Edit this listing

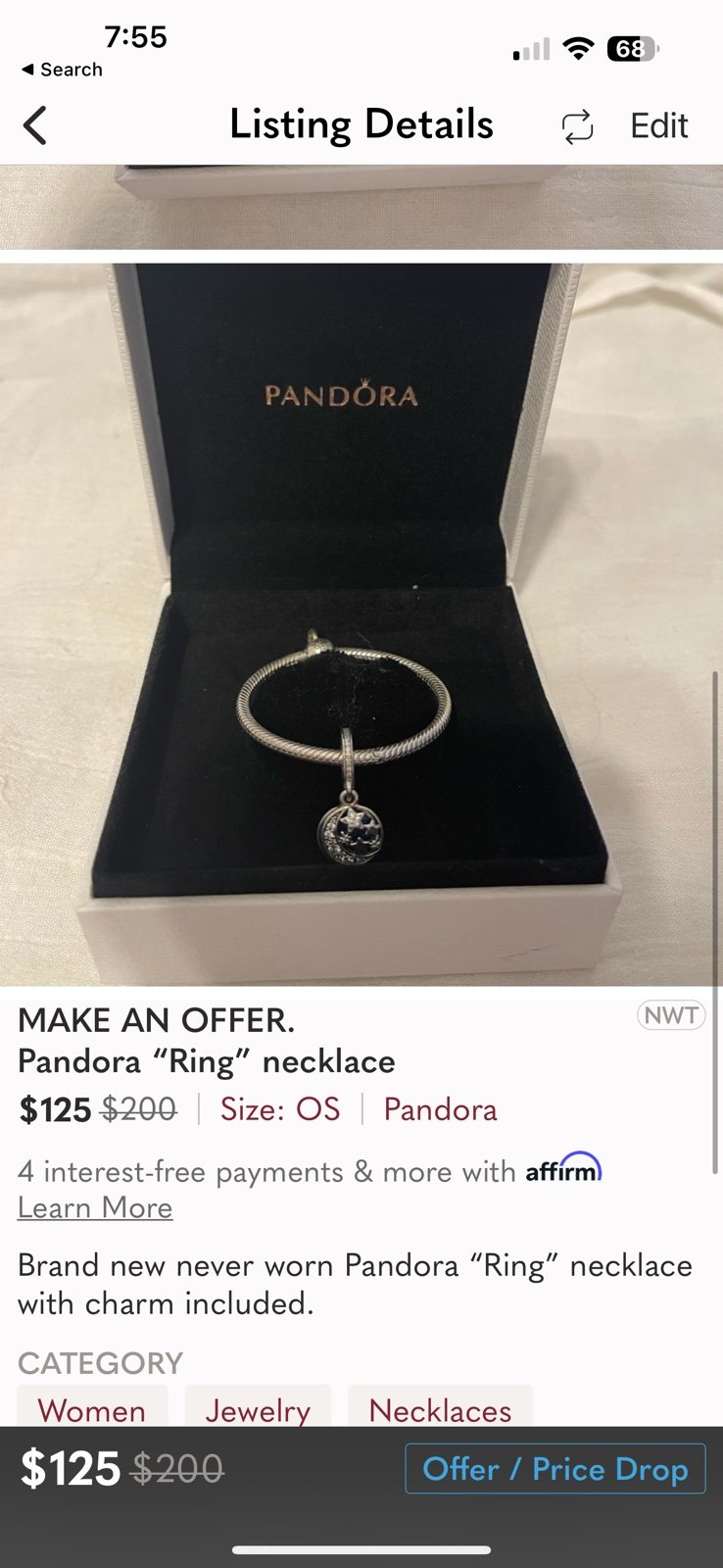click(658, 125)
